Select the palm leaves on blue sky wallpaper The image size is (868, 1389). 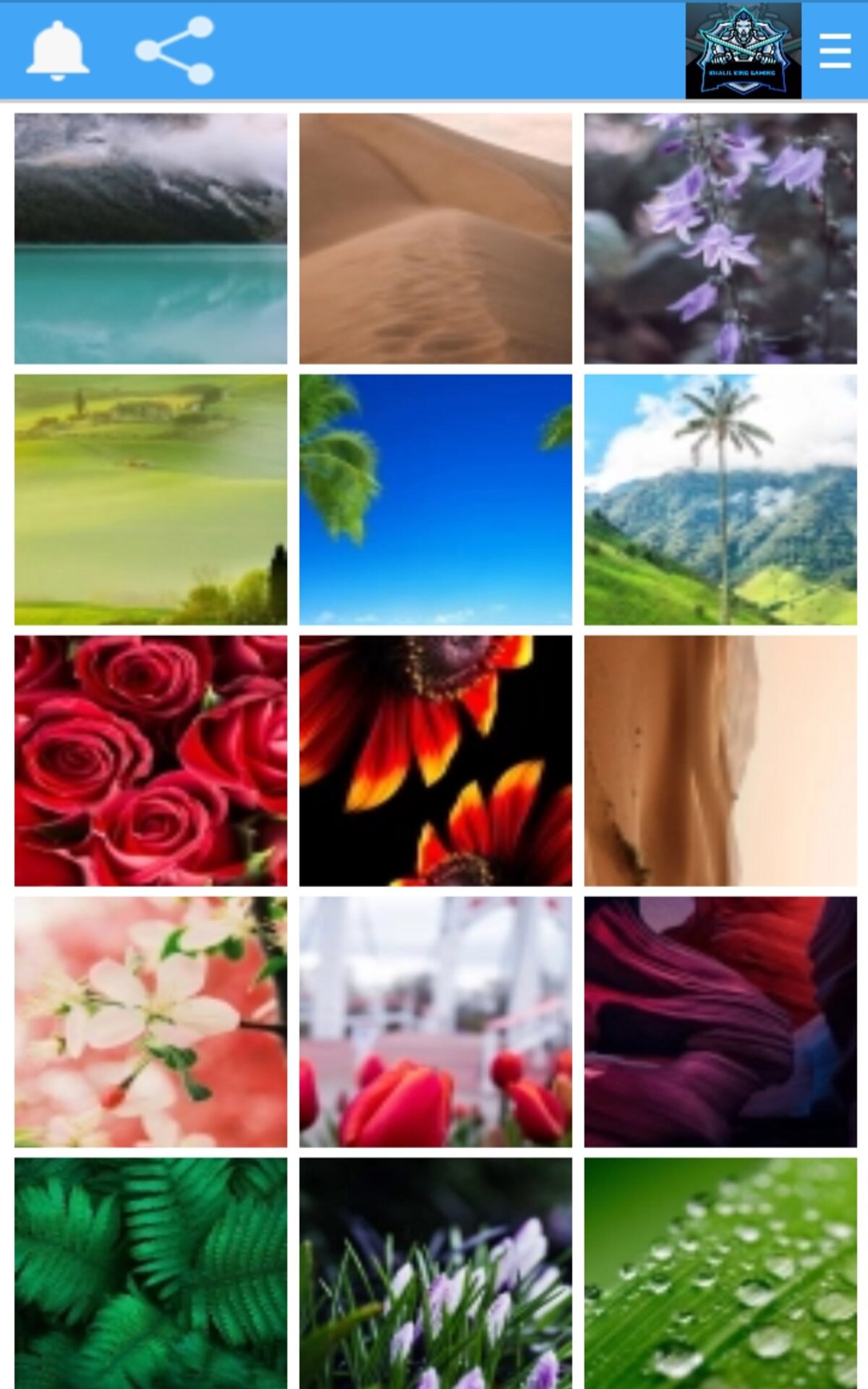[434, 499]
